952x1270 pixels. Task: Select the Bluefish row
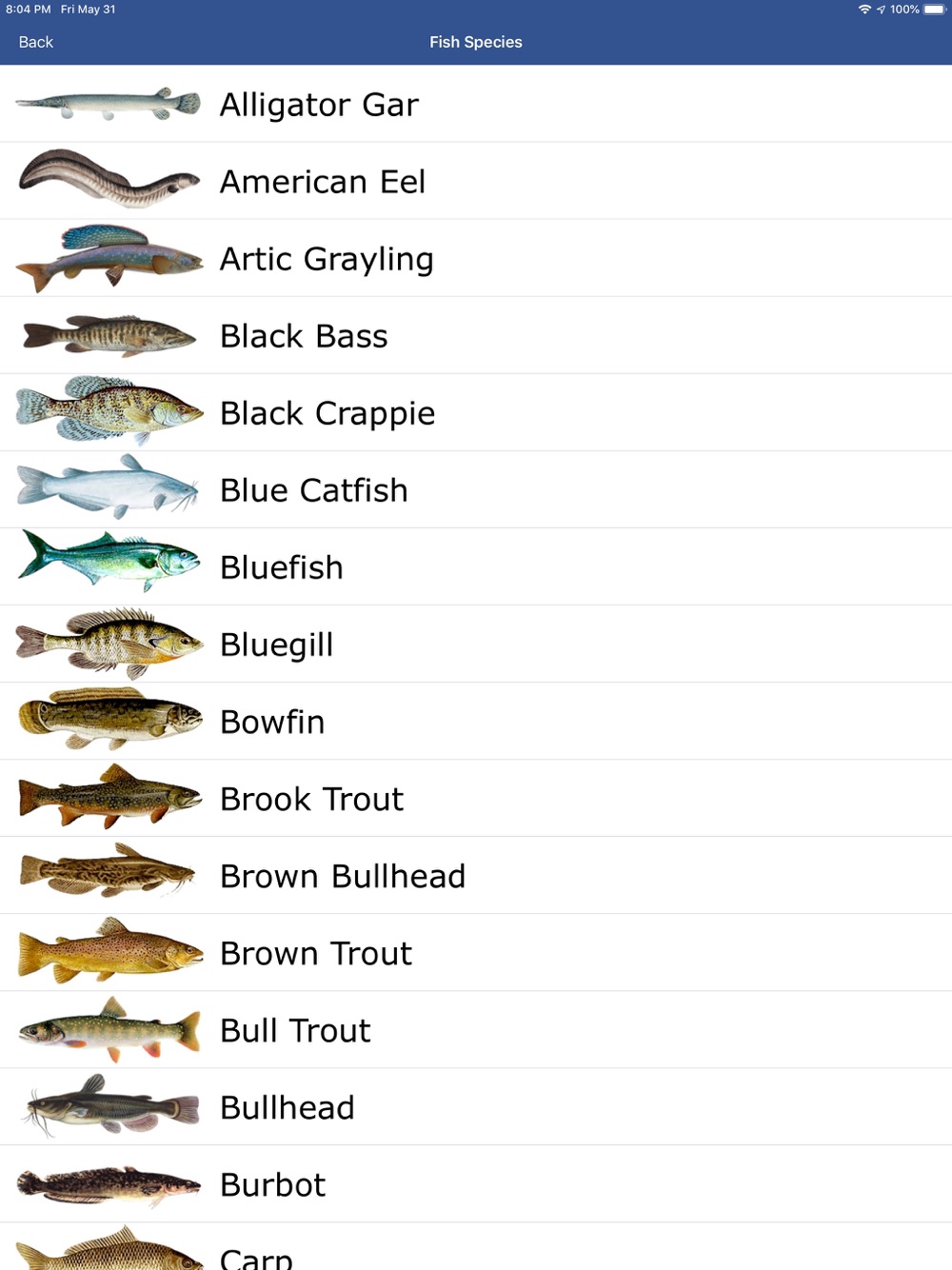coord(476,566)
